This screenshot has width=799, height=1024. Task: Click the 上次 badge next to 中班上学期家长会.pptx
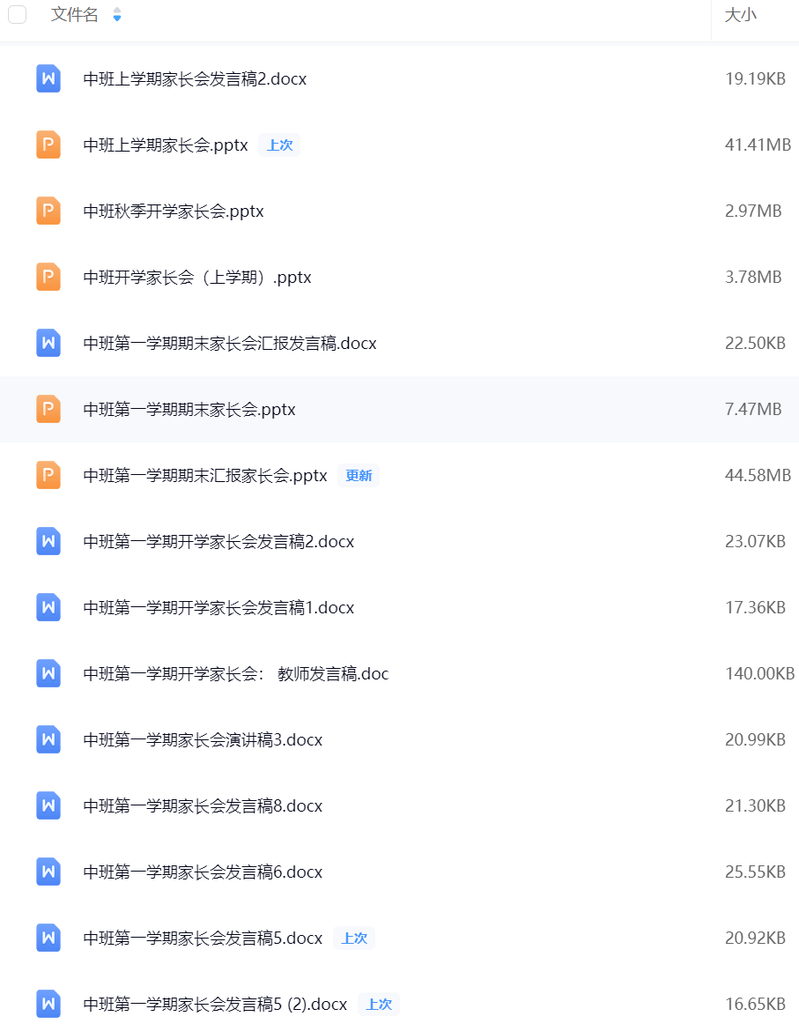pyautogui.click(x=279, y=144)
